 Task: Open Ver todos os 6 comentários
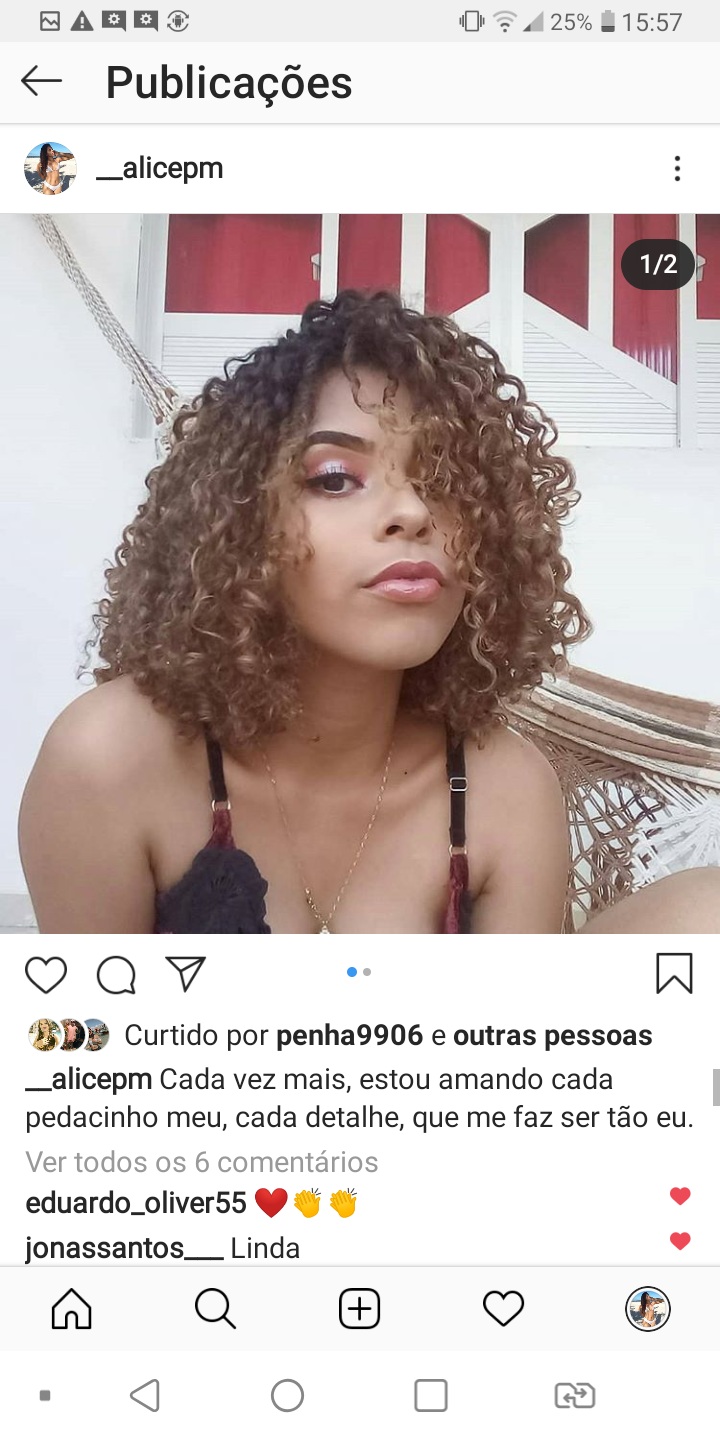(201, 1162)
